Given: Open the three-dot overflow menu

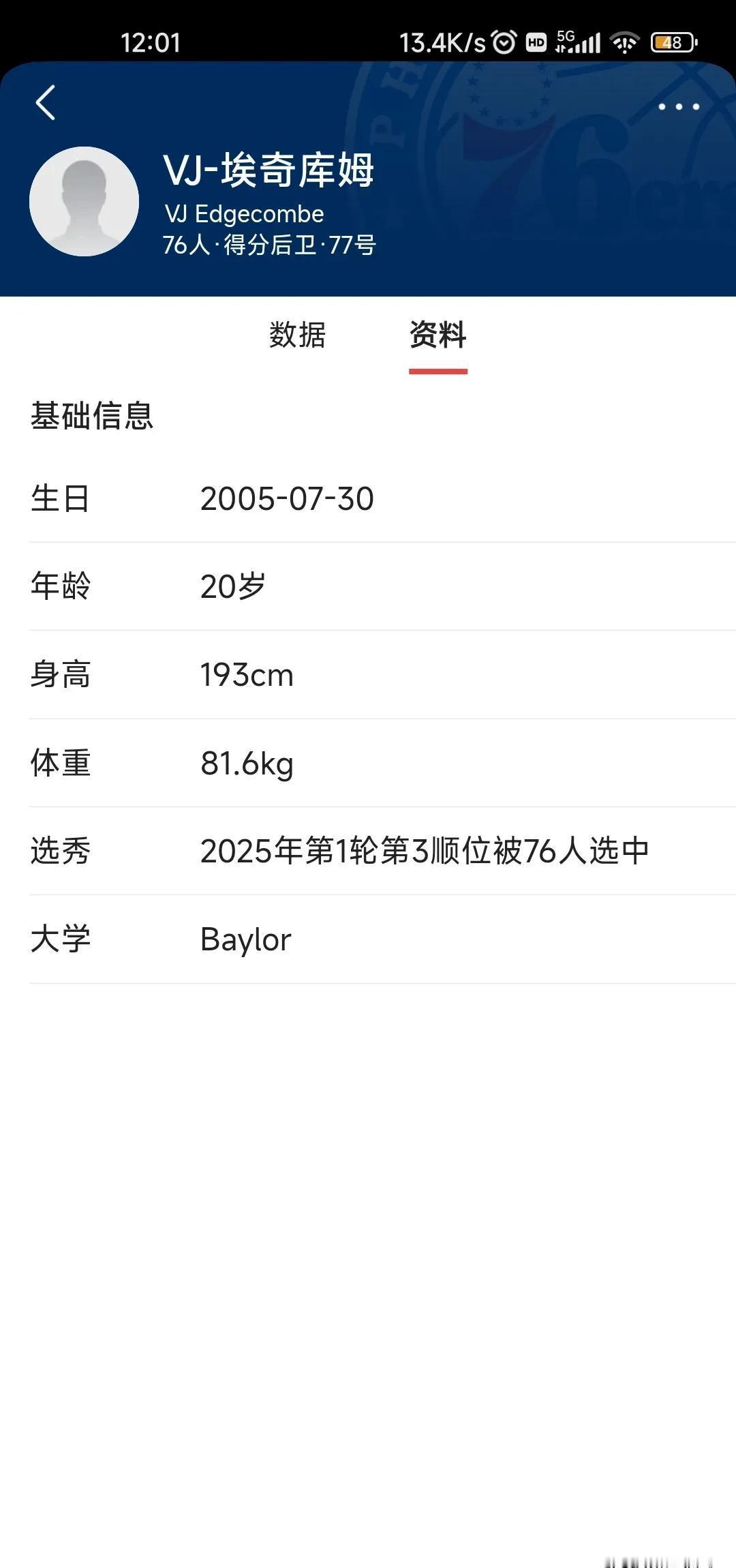Looking at the screenshot, I should click(x=678, y=106).
